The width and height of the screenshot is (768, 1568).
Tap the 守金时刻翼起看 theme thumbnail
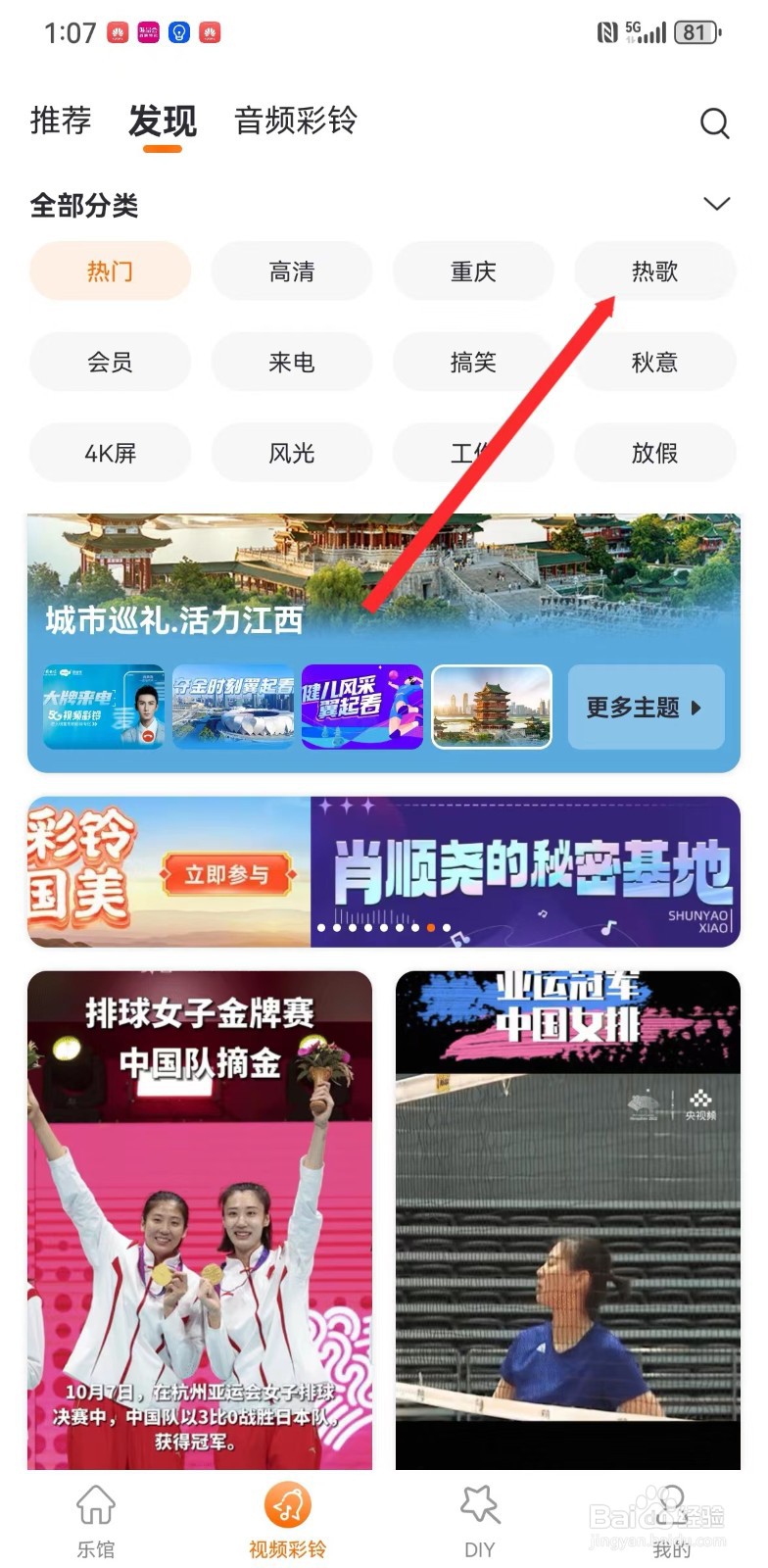pos(233,708)
